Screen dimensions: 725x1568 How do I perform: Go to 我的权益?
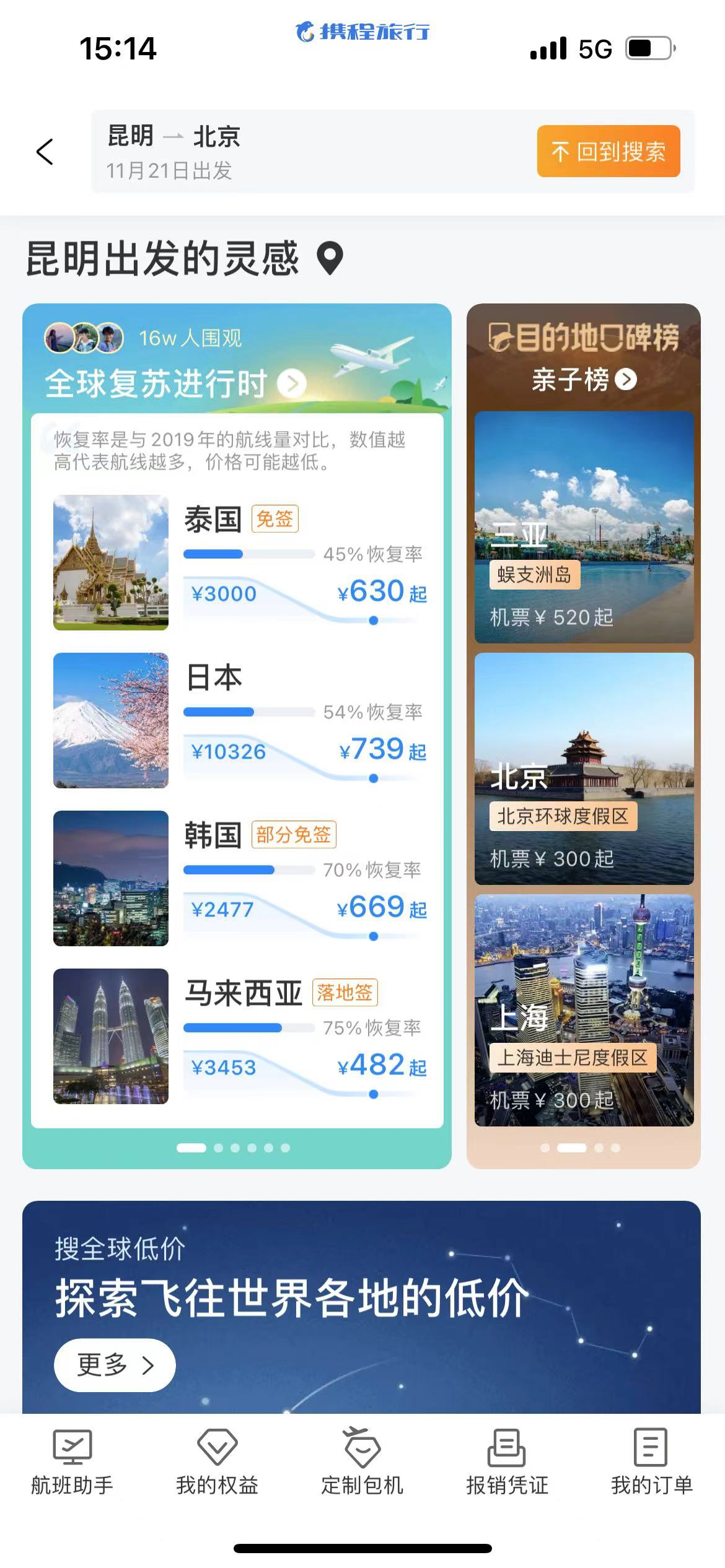coord(217,1463)
